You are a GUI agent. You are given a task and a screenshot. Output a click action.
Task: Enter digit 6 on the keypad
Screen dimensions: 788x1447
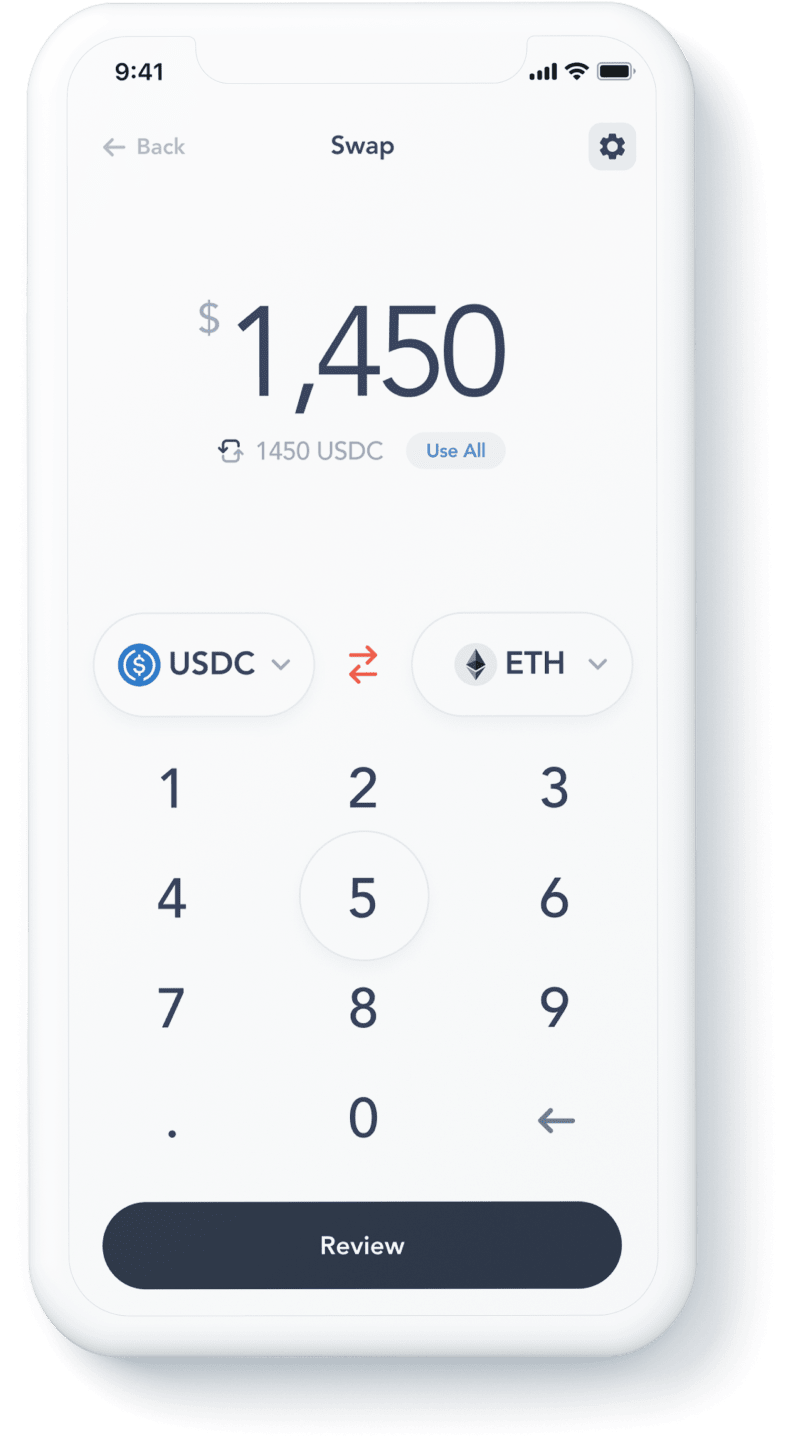(x=554, y=897)
